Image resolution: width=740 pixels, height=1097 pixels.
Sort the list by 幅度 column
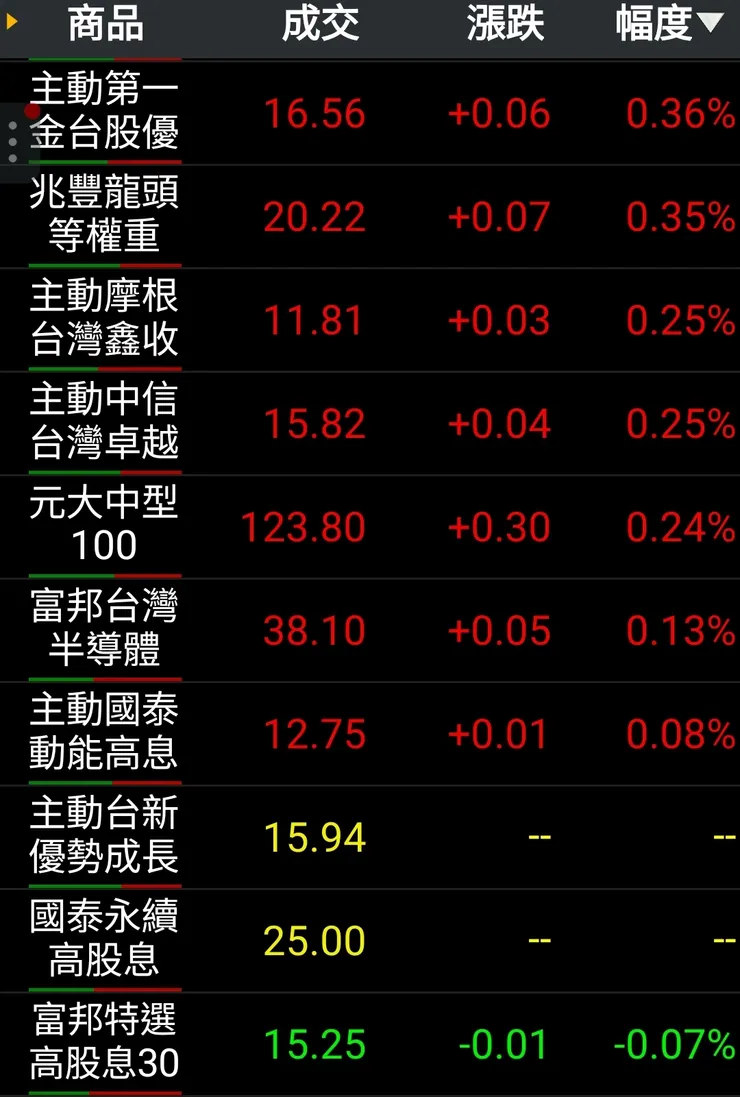[x=668, y=26]
